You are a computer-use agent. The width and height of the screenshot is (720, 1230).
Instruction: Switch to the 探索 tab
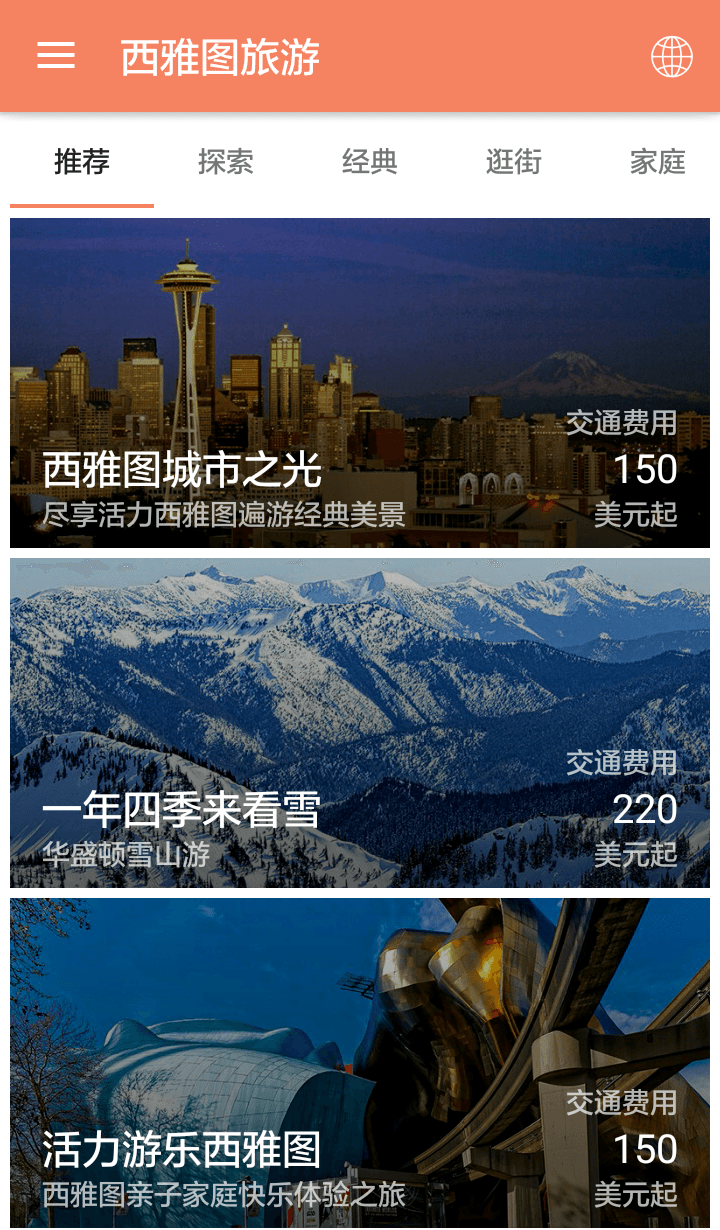click(x=226, y=162)
